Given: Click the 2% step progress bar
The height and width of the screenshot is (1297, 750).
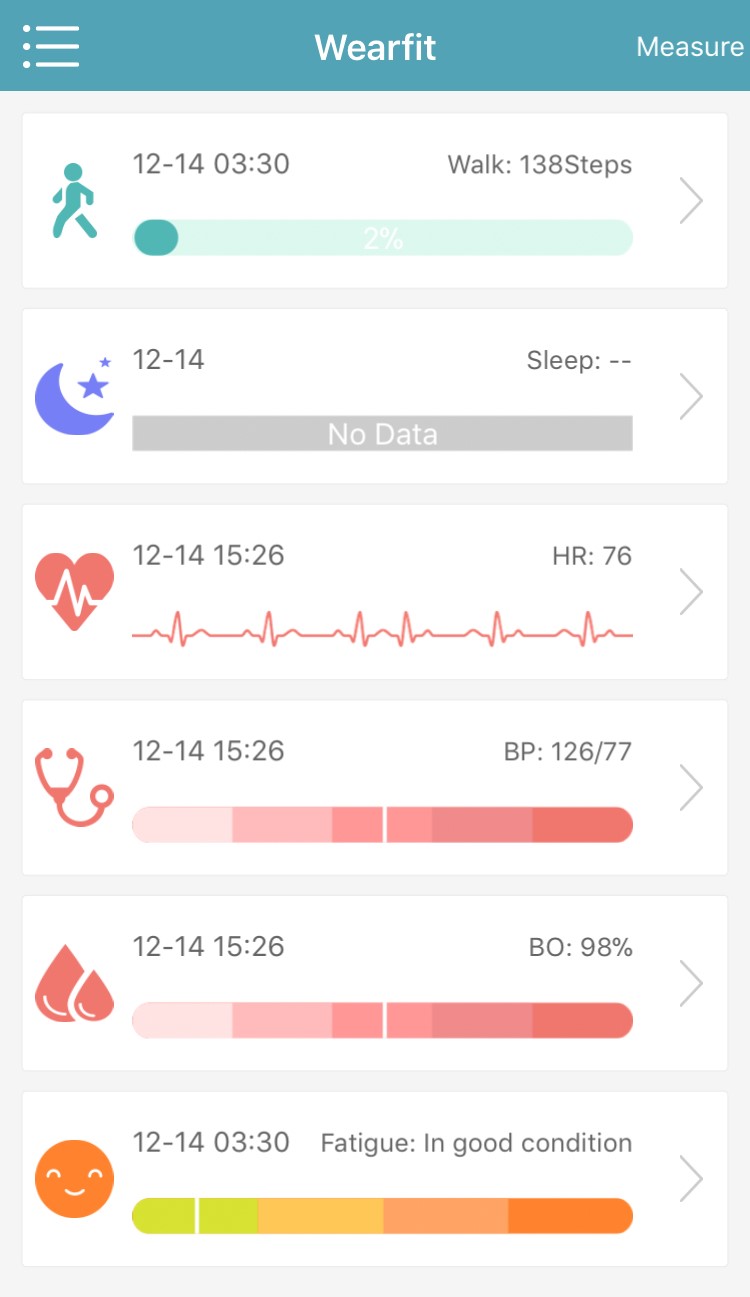Looking at the screenshot, I should pyautogui.click(x=382, y=237).
